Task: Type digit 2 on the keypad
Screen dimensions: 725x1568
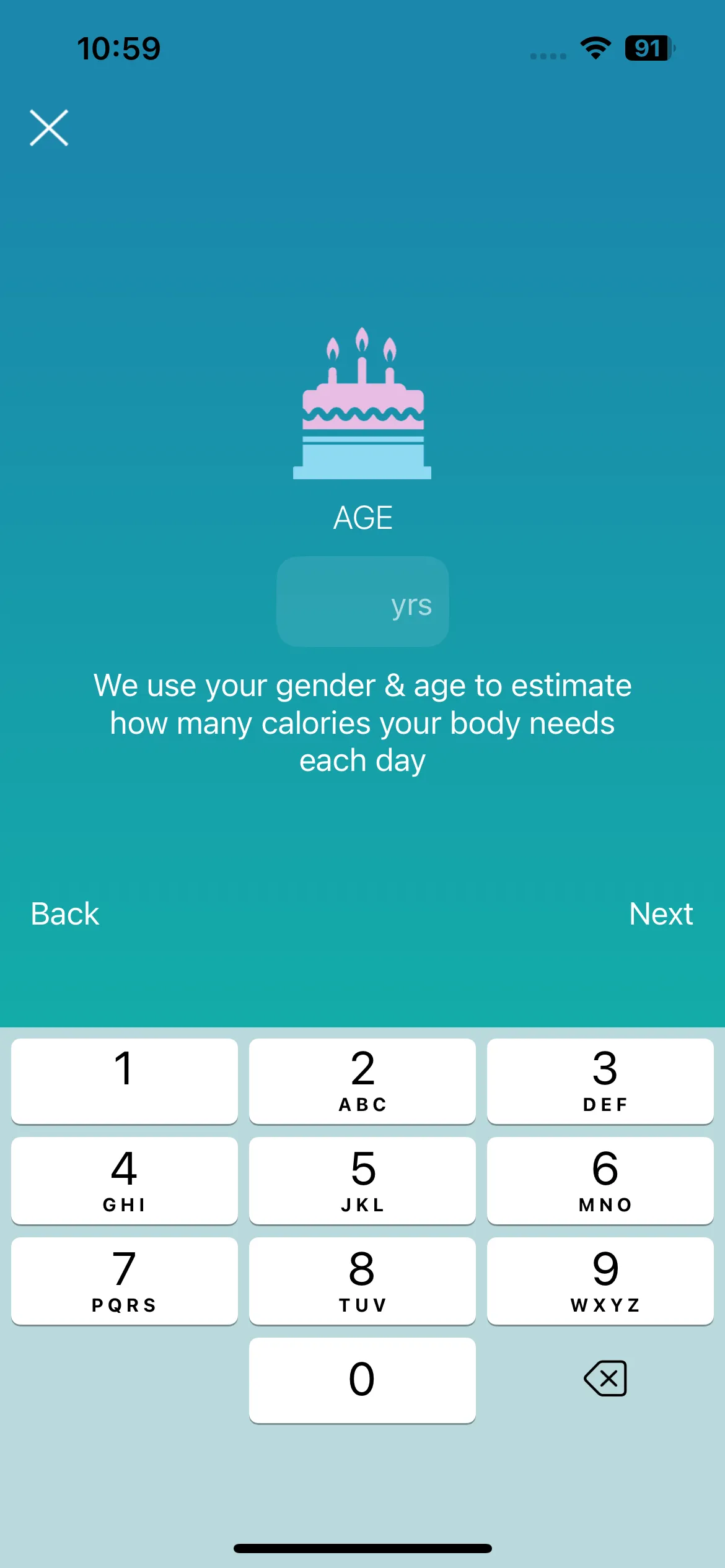Action: pyautogui.click(x=362, y=1081)
